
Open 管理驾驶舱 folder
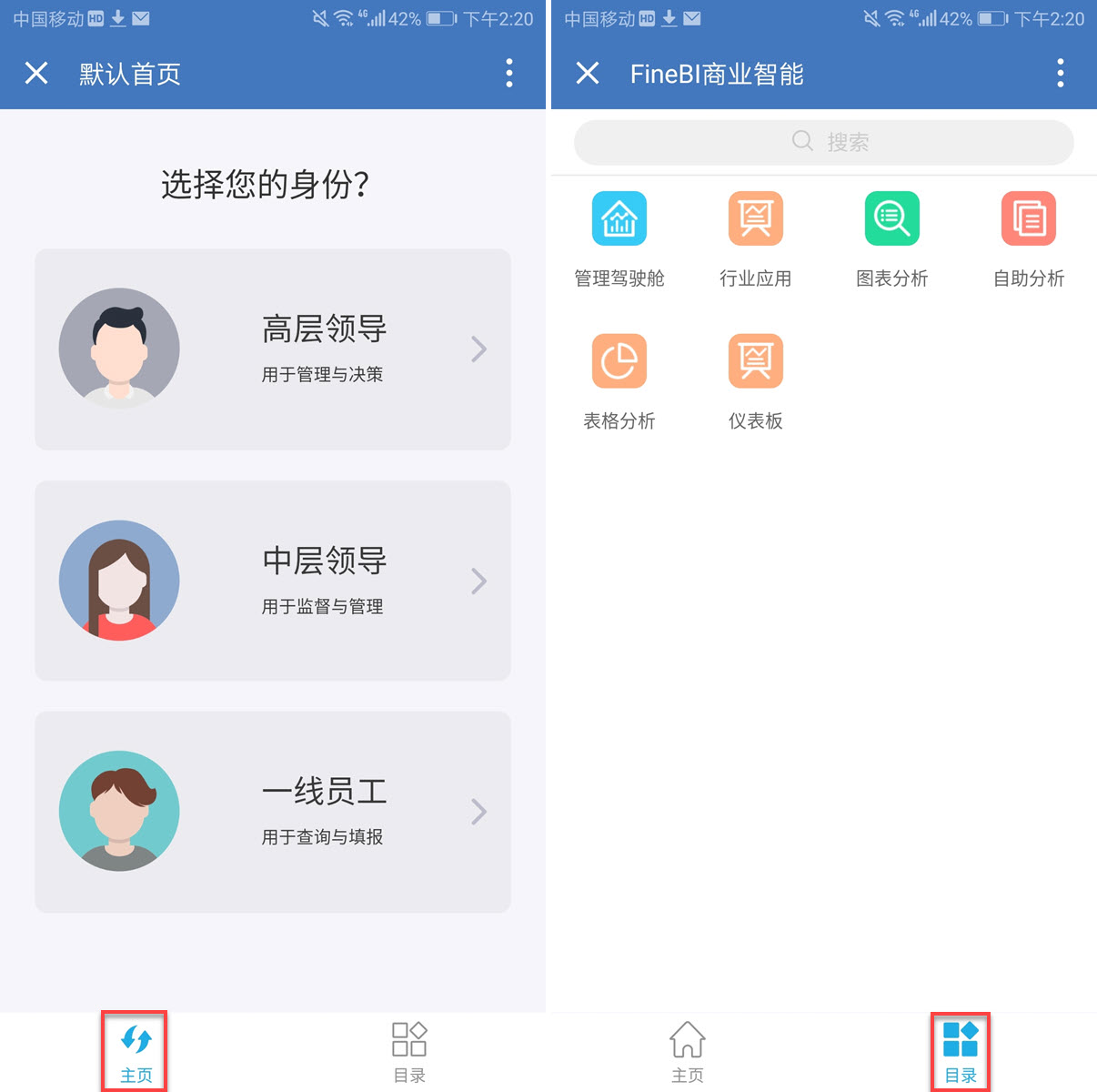[x=619, y=238]
